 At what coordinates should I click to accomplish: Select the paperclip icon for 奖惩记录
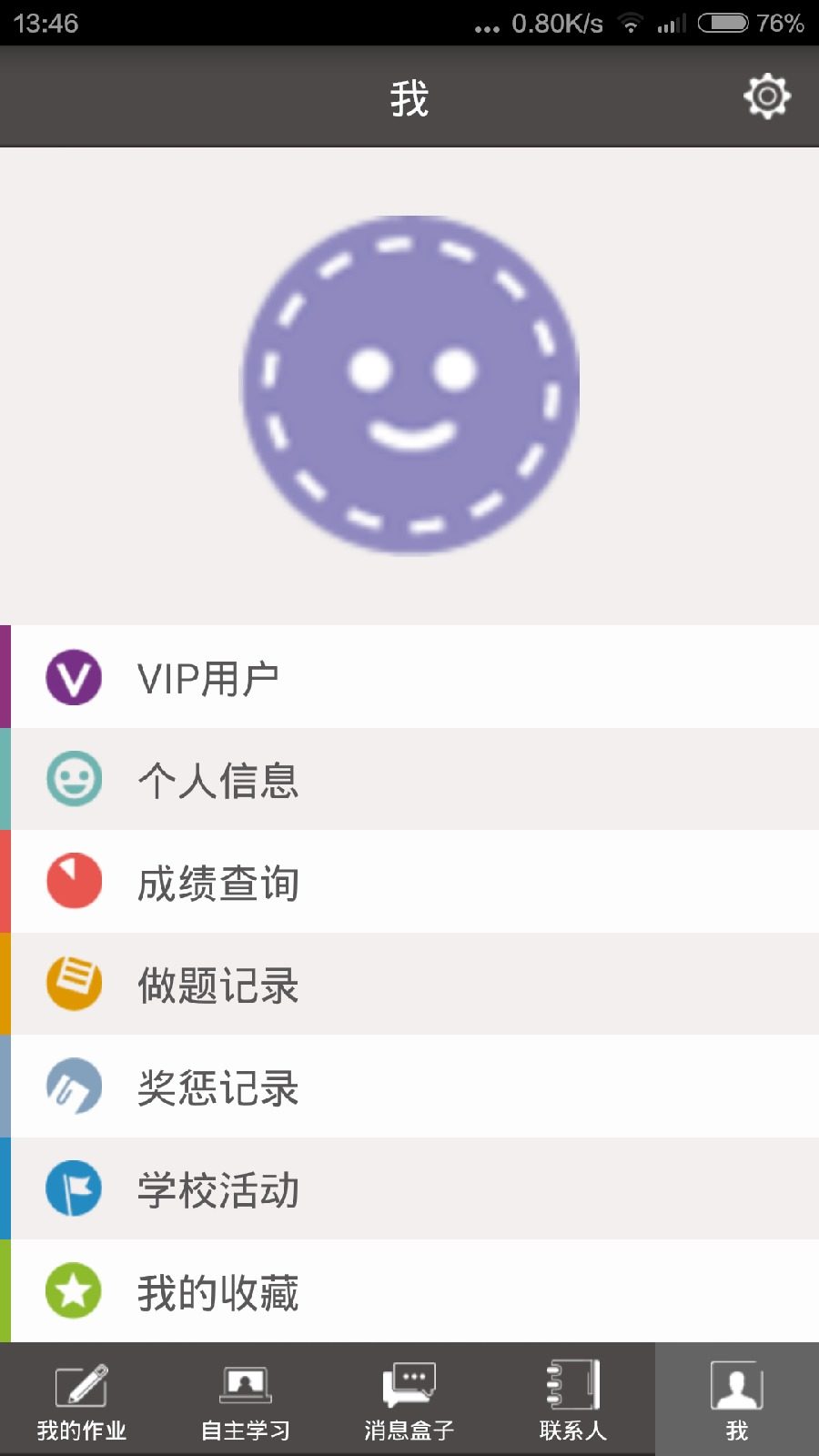[x=73, y=1087]
